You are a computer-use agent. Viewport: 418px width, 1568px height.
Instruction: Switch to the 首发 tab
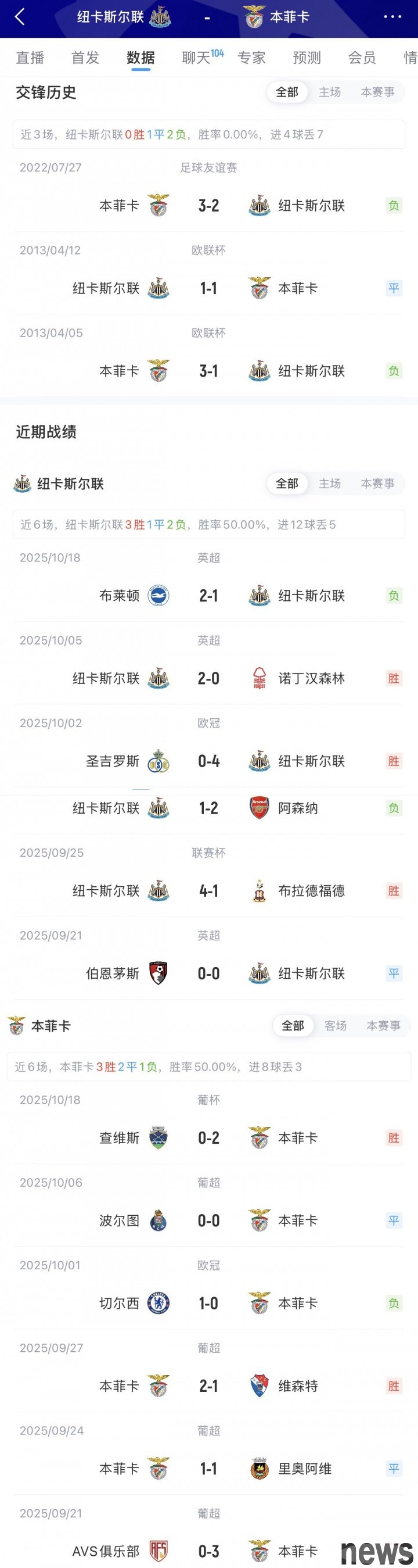click(85, 58)
